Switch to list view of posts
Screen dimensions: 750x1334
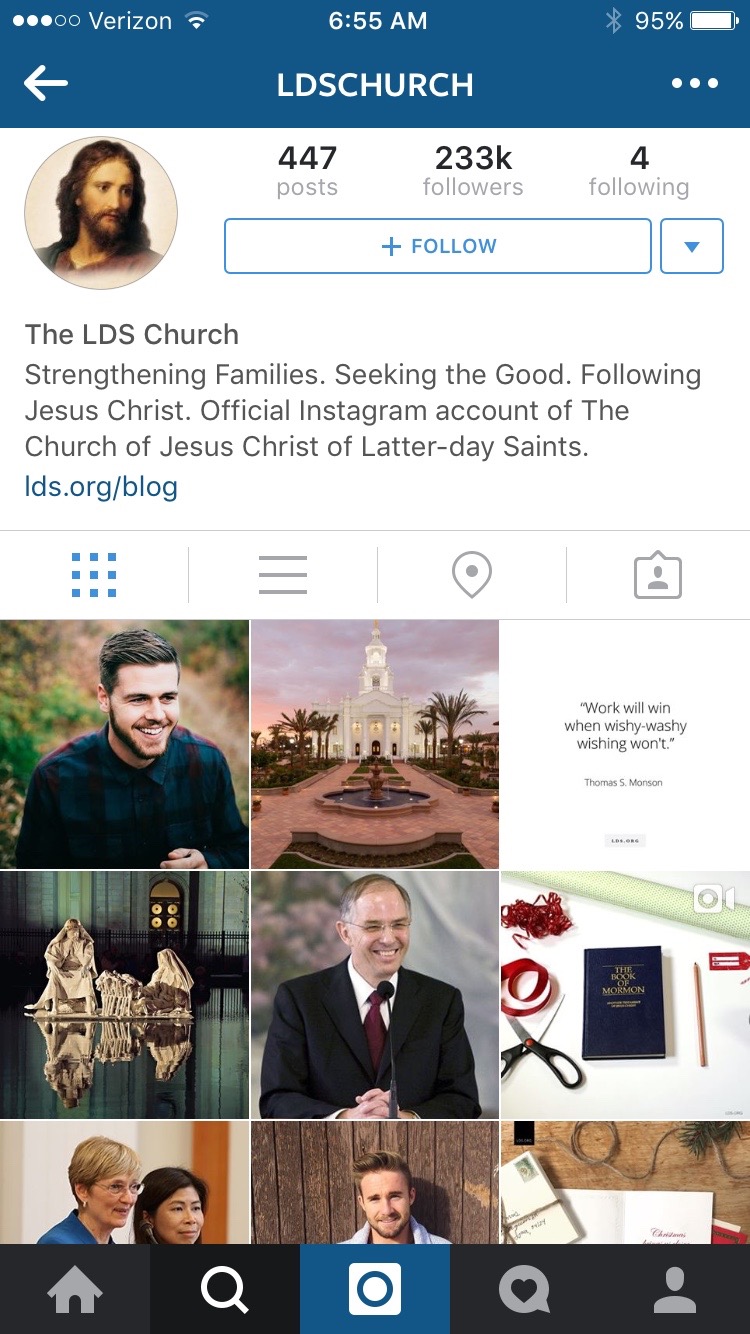point(282,575)
